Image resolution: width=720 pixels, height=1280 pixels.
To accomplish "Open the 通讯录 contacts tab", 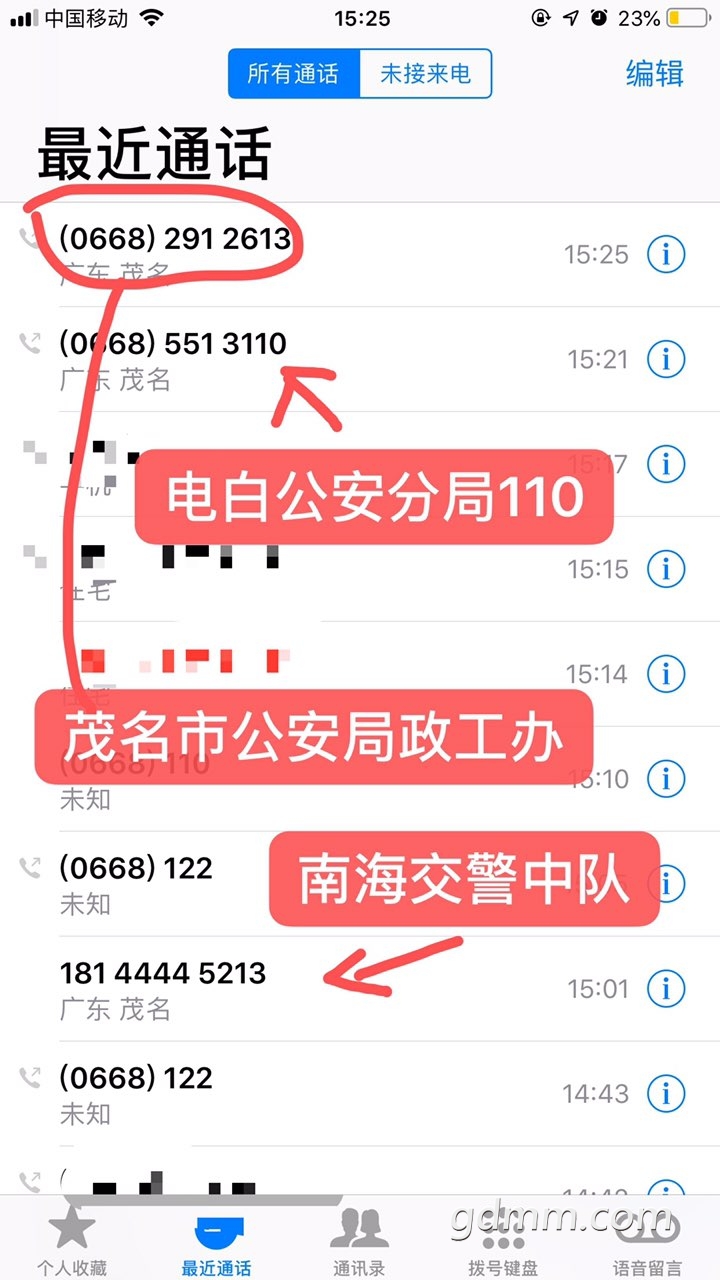I will [x=359, y=1240].
